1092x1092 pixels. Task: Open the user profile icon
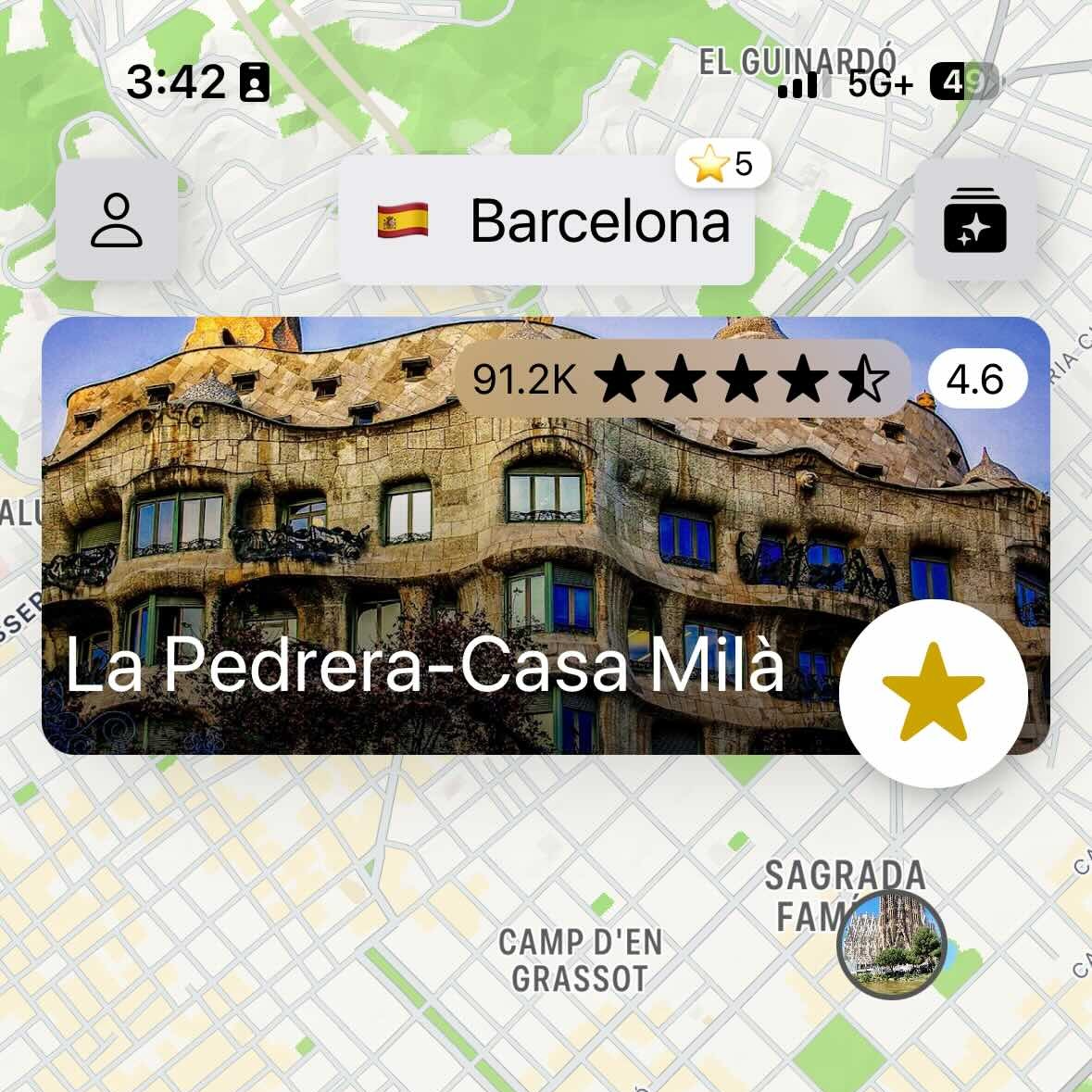[x=117, y=220]
